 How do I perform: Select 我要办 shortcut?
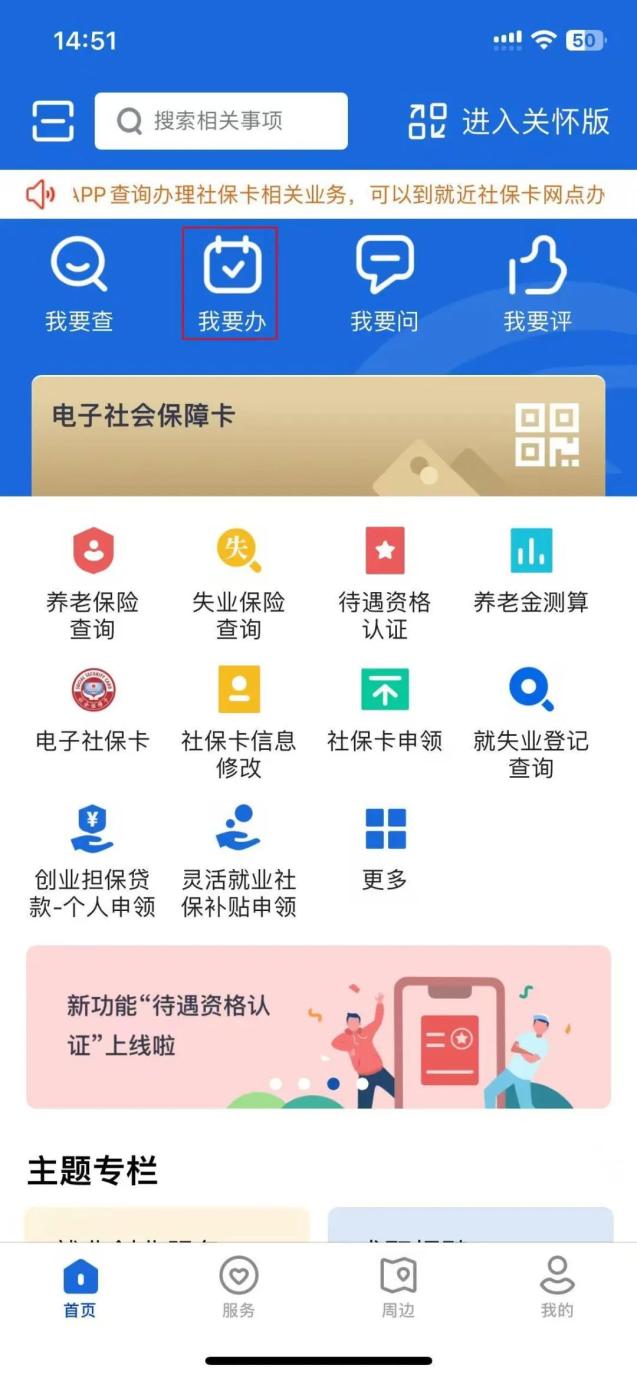coord(231,283)
